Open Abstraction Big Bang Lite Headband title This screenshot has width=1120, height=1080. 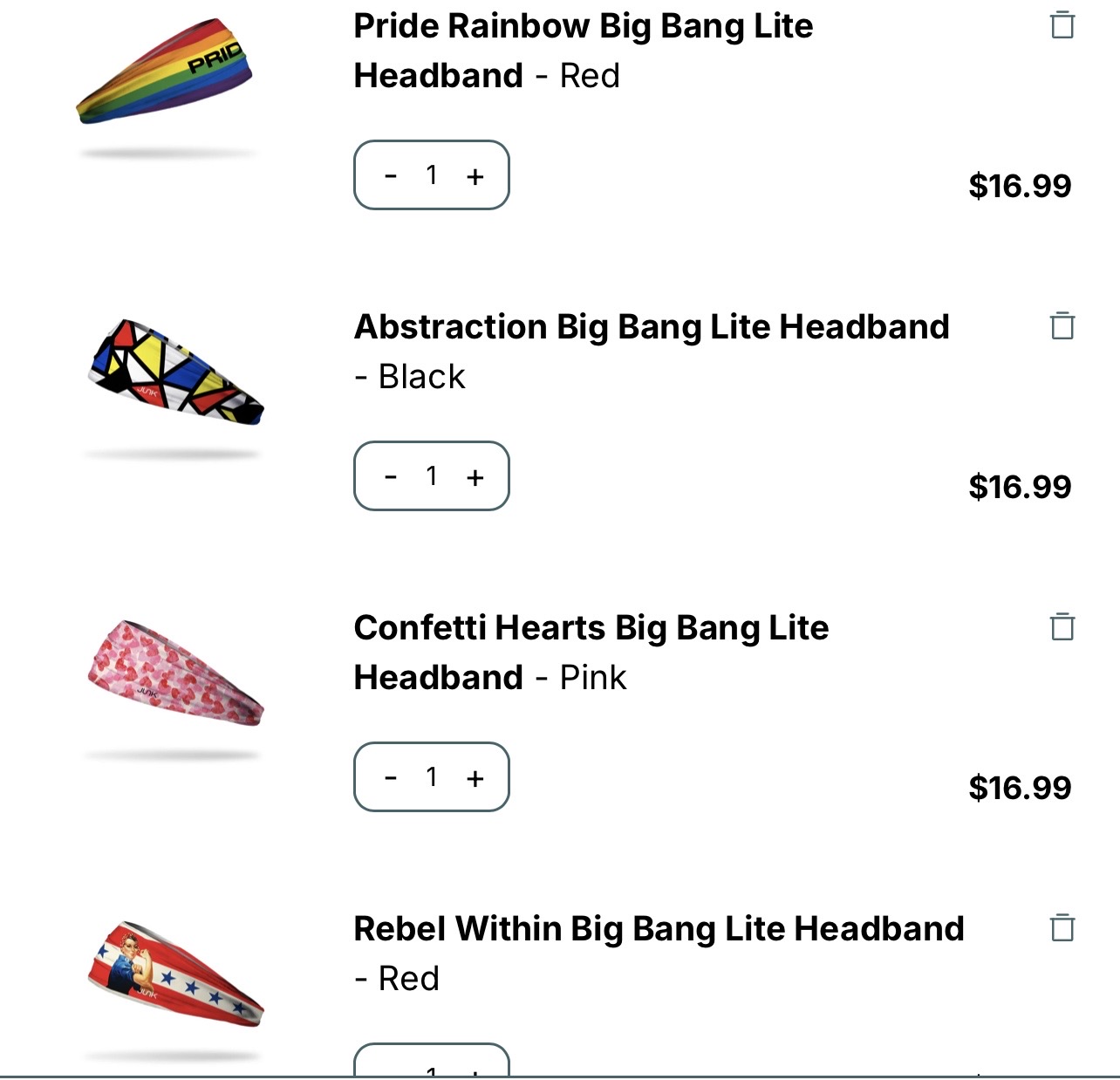click(x=651, y=327)
